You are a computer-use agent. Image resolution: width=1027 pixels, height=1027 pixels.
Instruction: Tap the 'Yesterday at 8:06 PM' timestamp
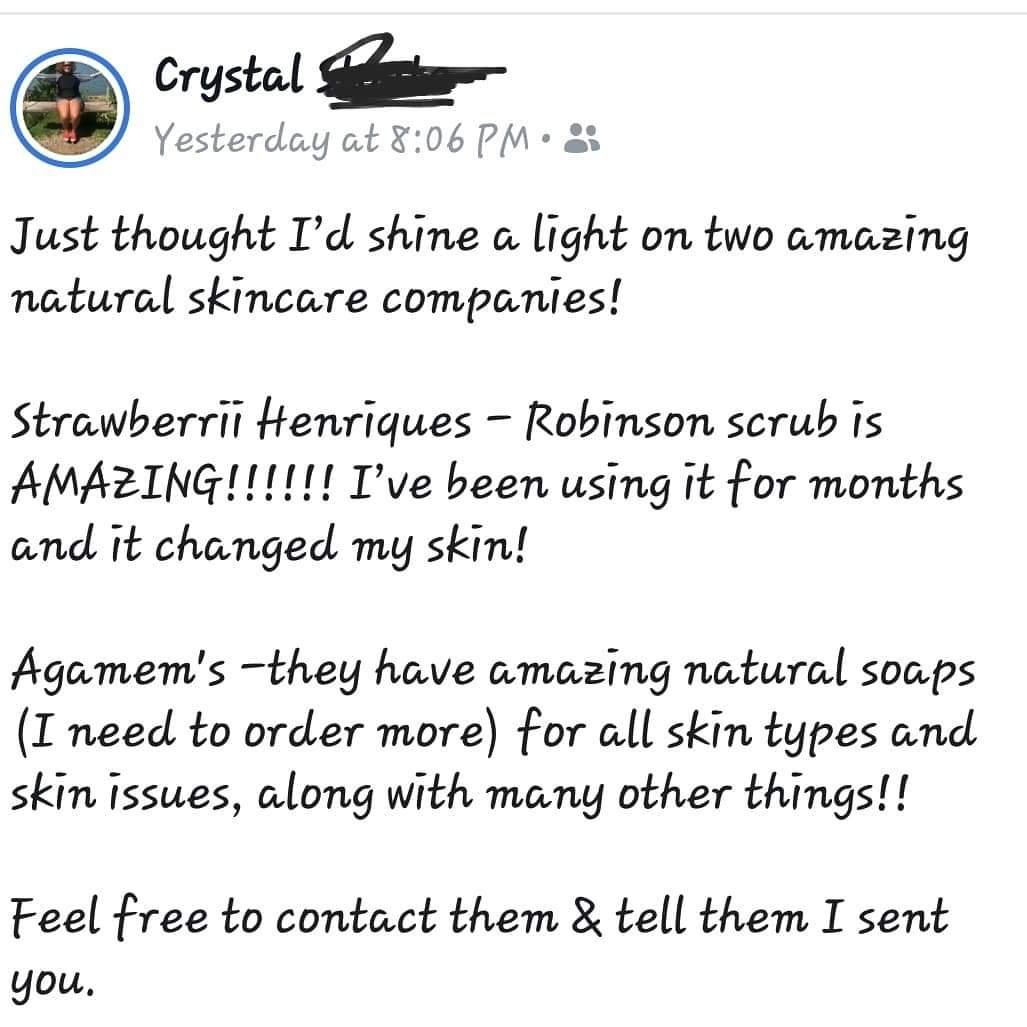click(x=341, y=139)
